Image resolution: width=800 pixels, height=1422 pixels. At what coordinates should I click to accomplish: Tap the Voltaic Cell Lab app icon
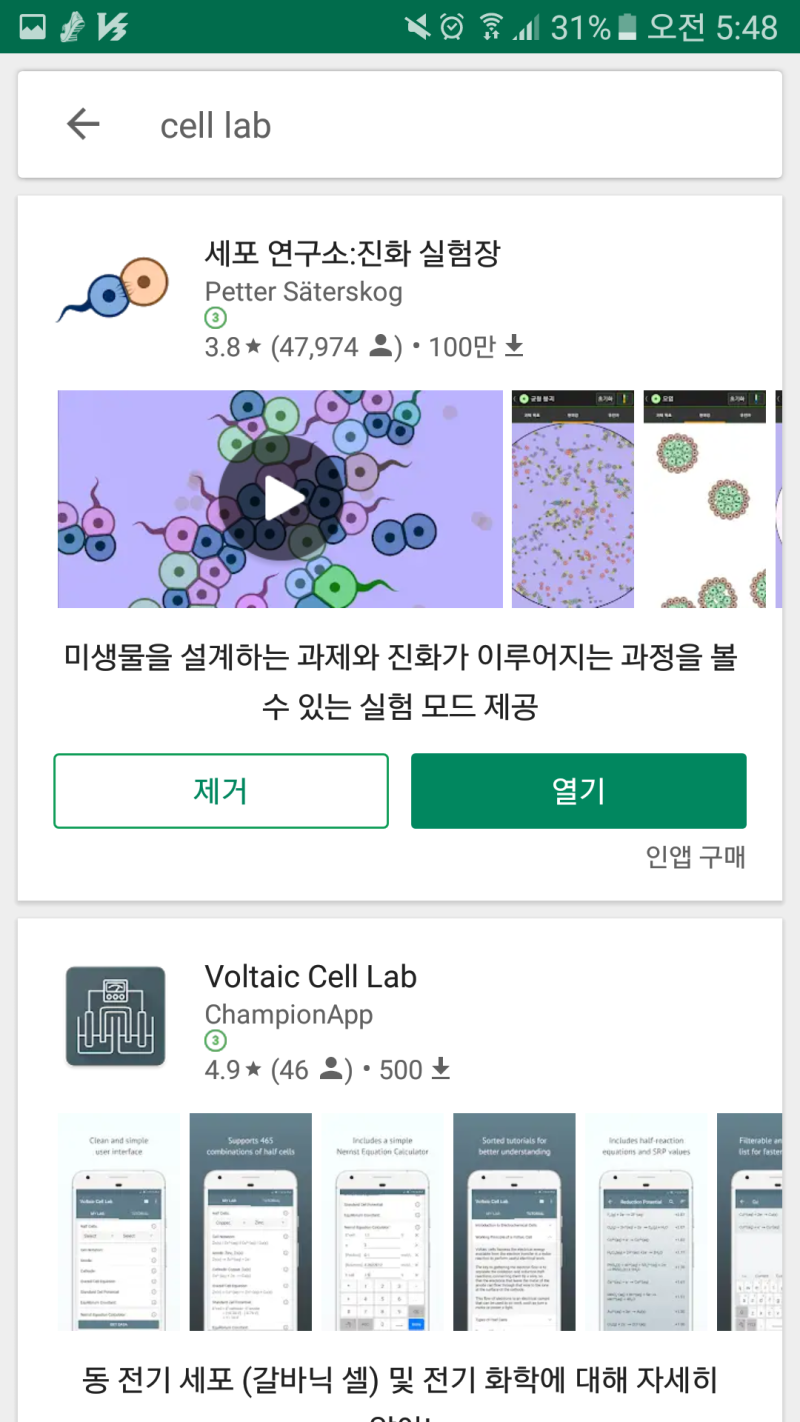[115, 1015]
